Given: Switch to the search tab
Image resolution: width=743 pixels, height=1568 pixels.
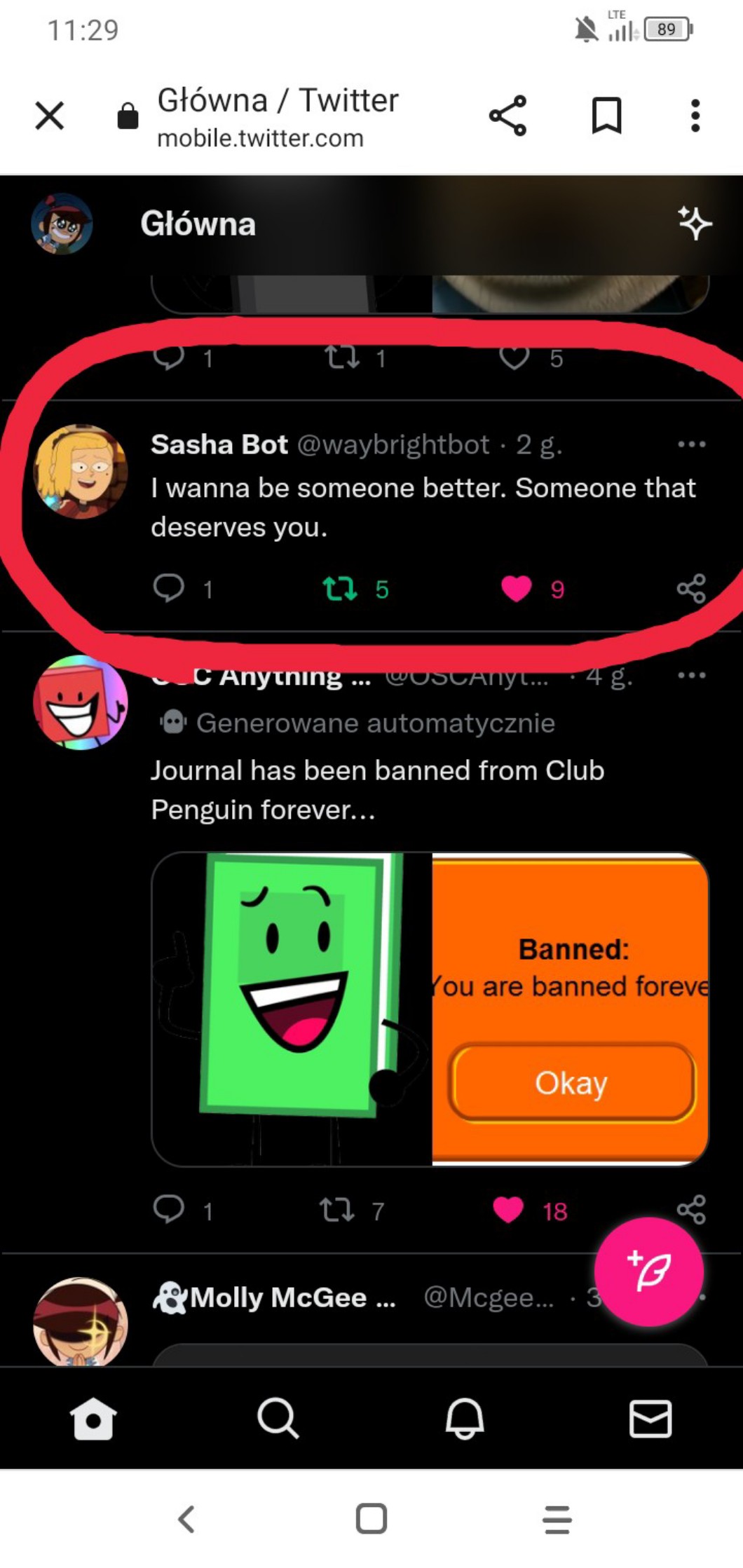Looking at the screenshot, I should point(278,1418).
